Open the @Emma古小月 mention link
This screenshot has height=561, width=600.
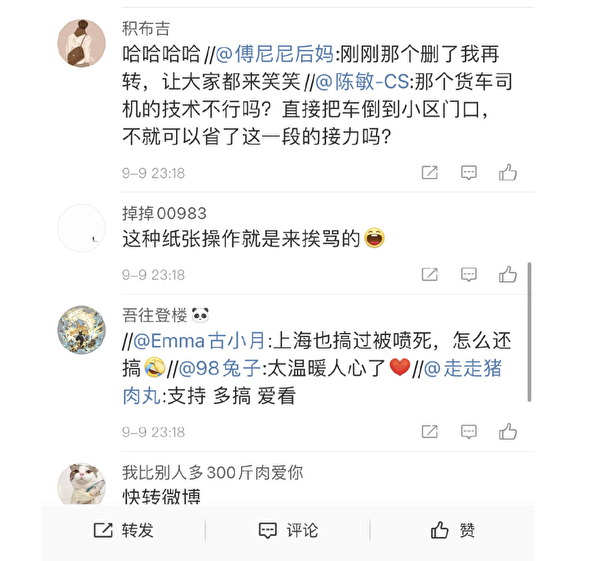(x=202, y=340)
